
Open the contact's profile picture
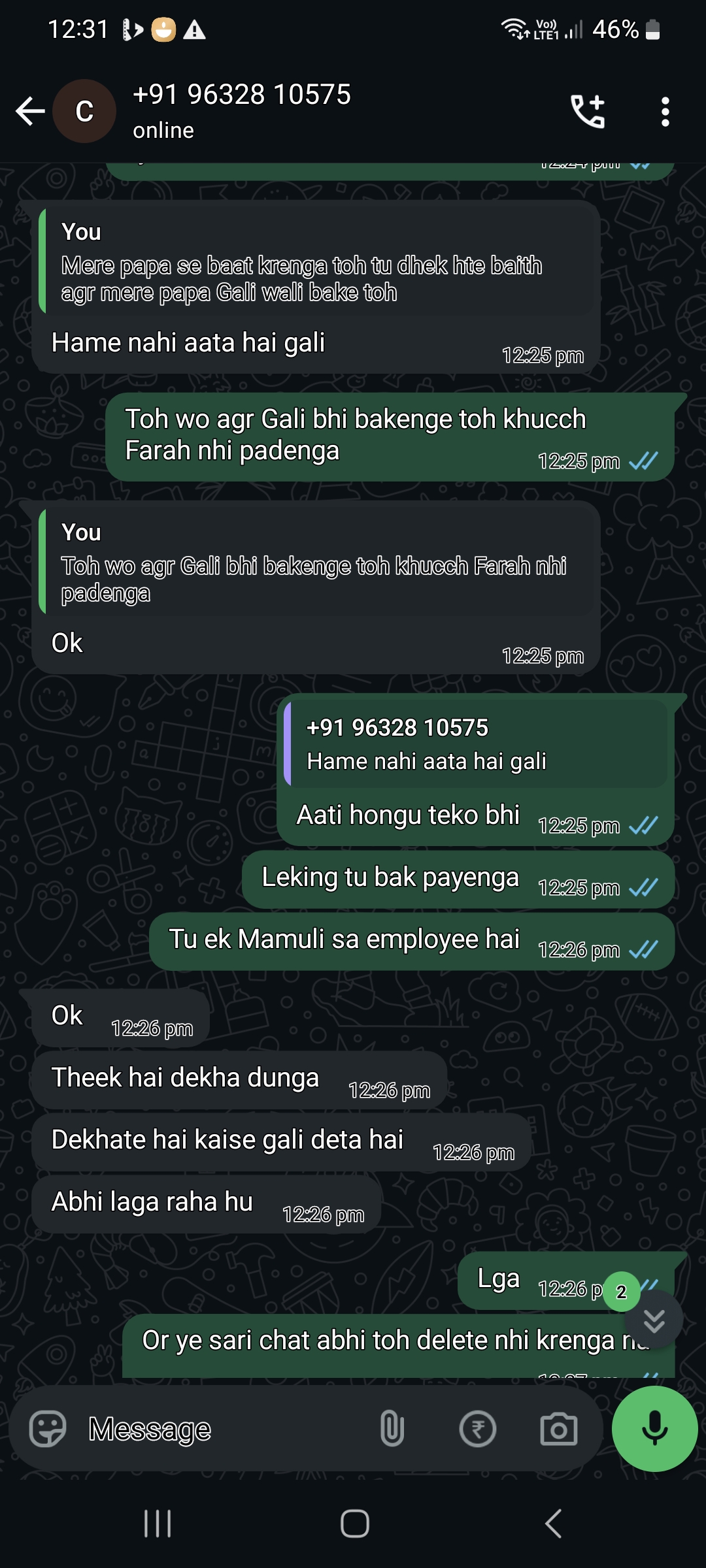[x=84, y=111]
